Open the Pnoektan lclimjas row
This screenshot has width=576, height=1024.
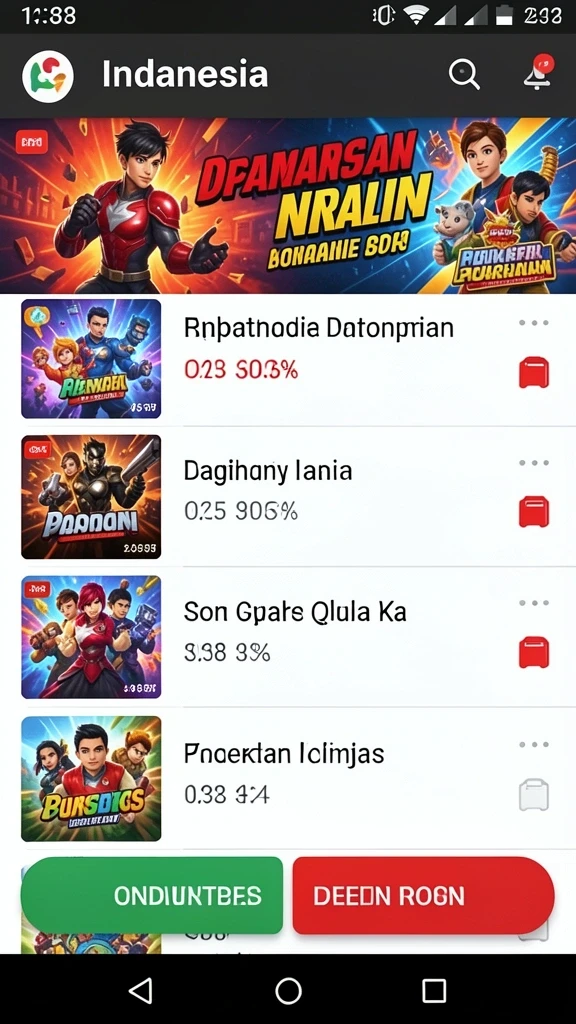(x=288, y=778)
